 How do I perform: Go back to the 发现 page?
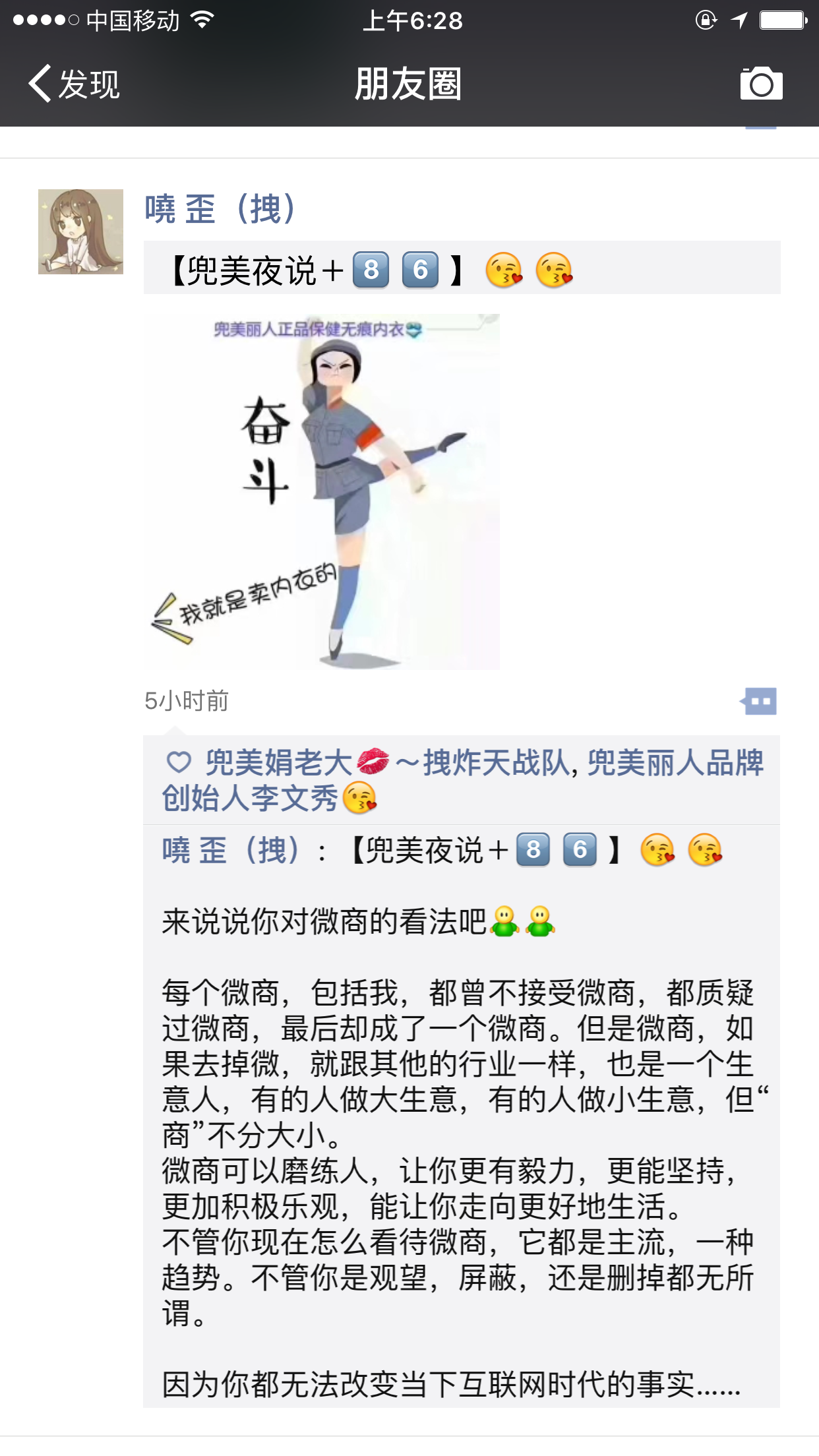tap(74, 84)
